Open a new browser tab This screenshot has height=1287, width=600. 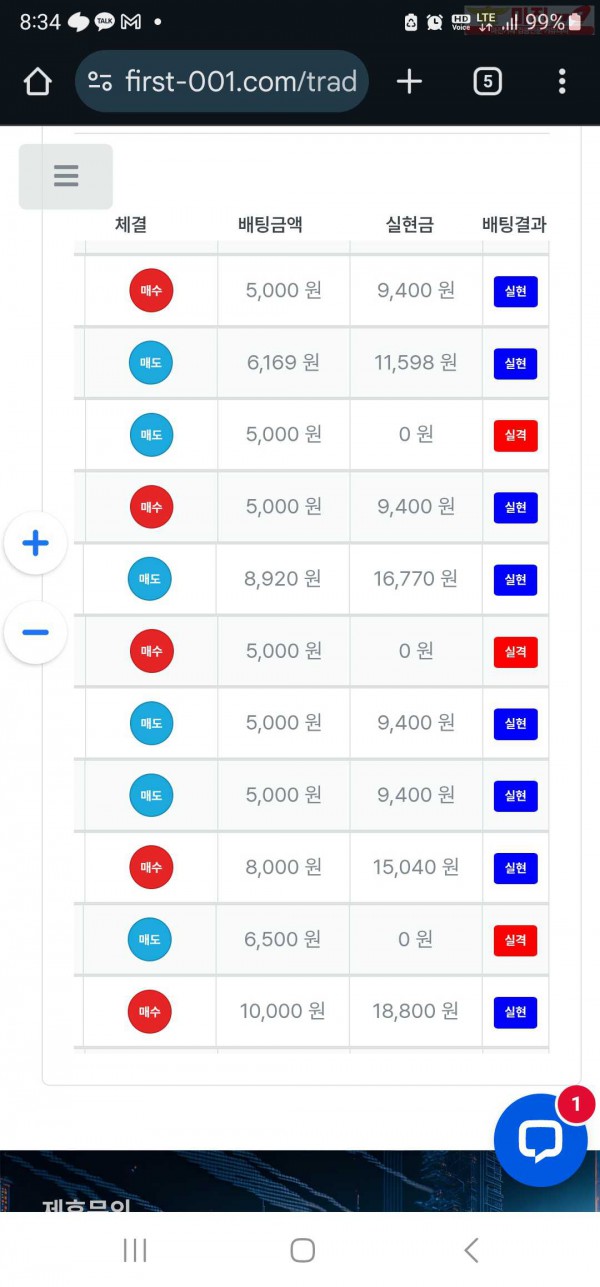click(409, 81)
